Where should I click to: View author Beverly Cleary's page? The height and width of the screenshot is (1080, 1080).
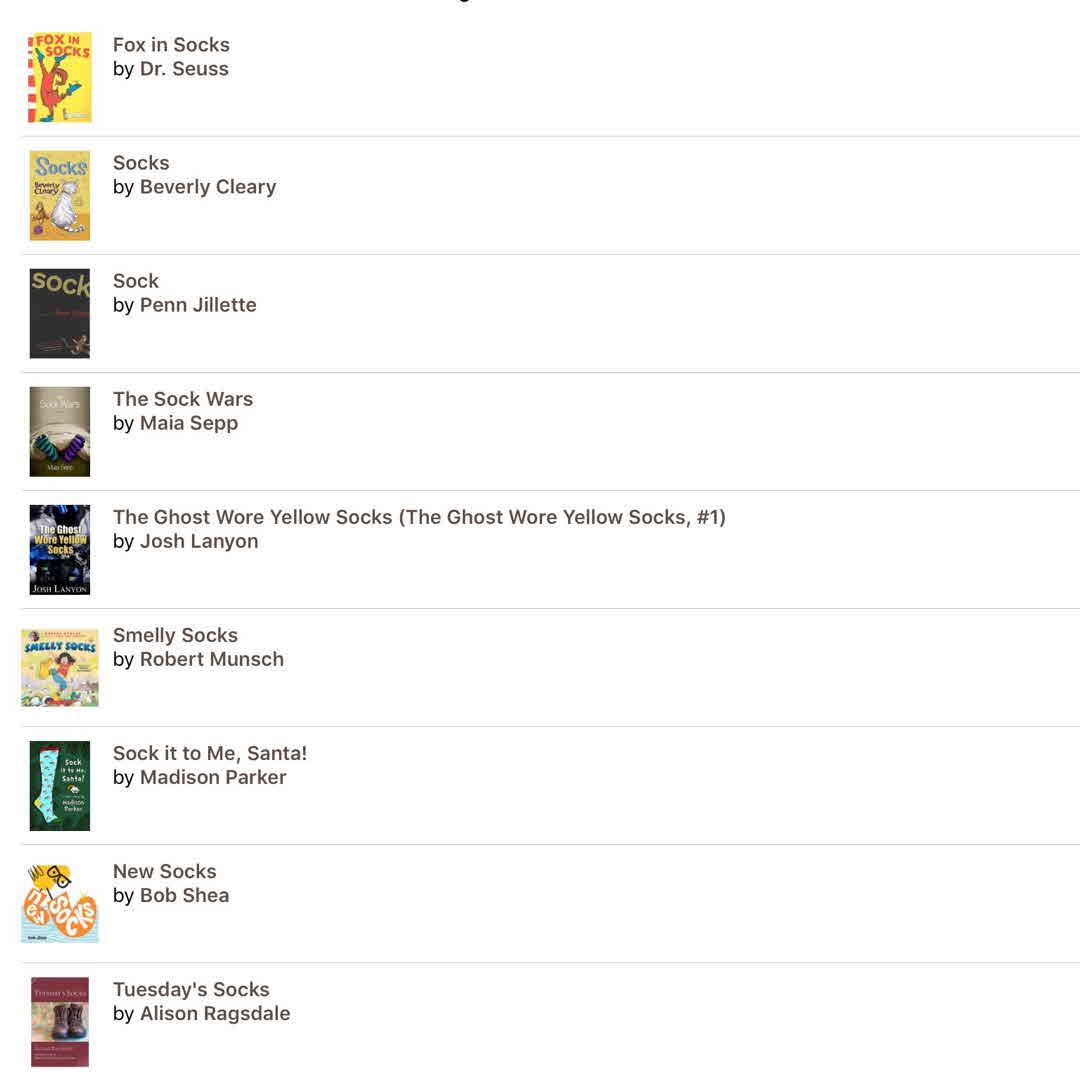(x=208, y=187)
